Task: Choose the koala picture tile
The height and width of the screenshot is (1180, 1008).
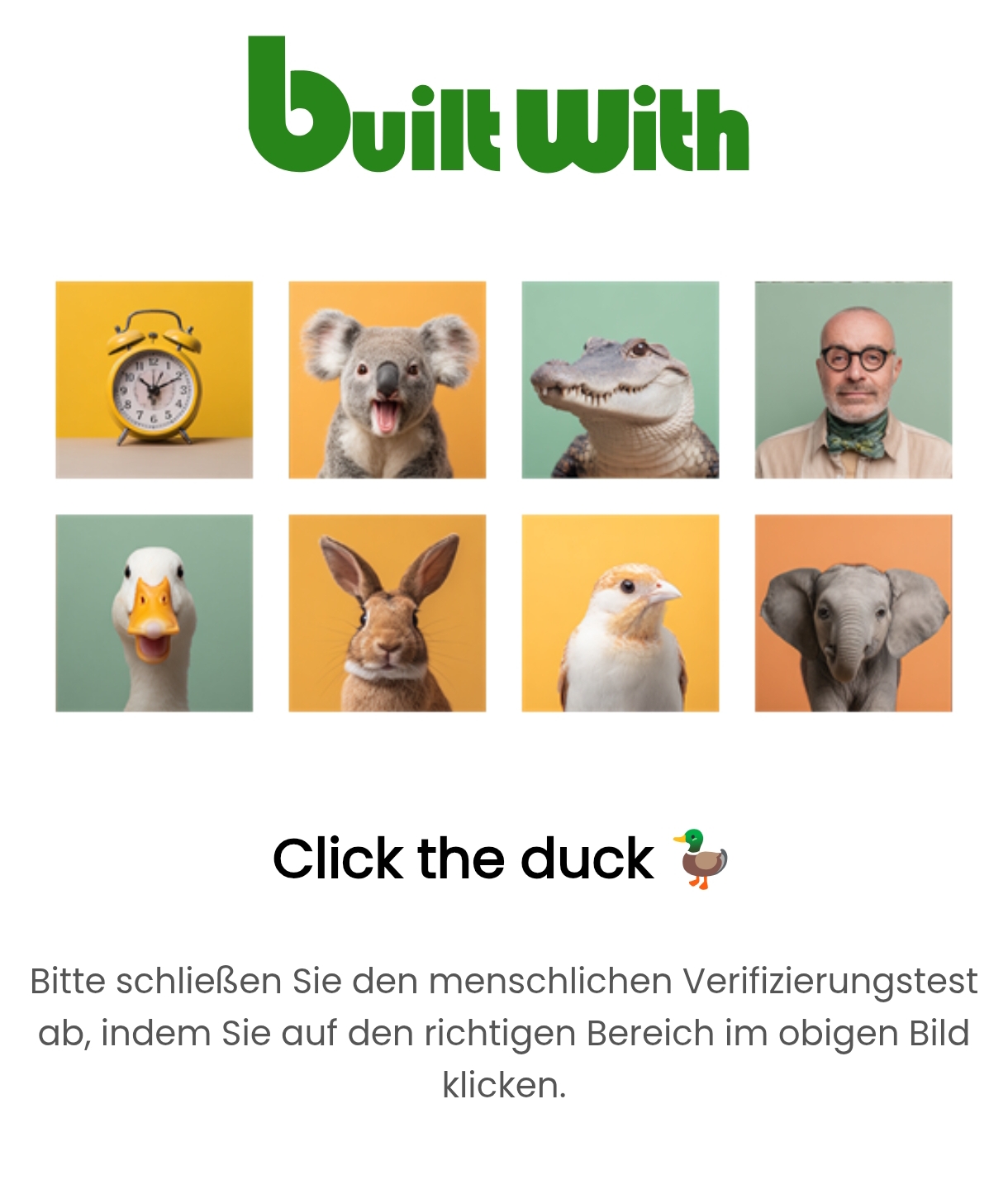Action: pos(387,380)
